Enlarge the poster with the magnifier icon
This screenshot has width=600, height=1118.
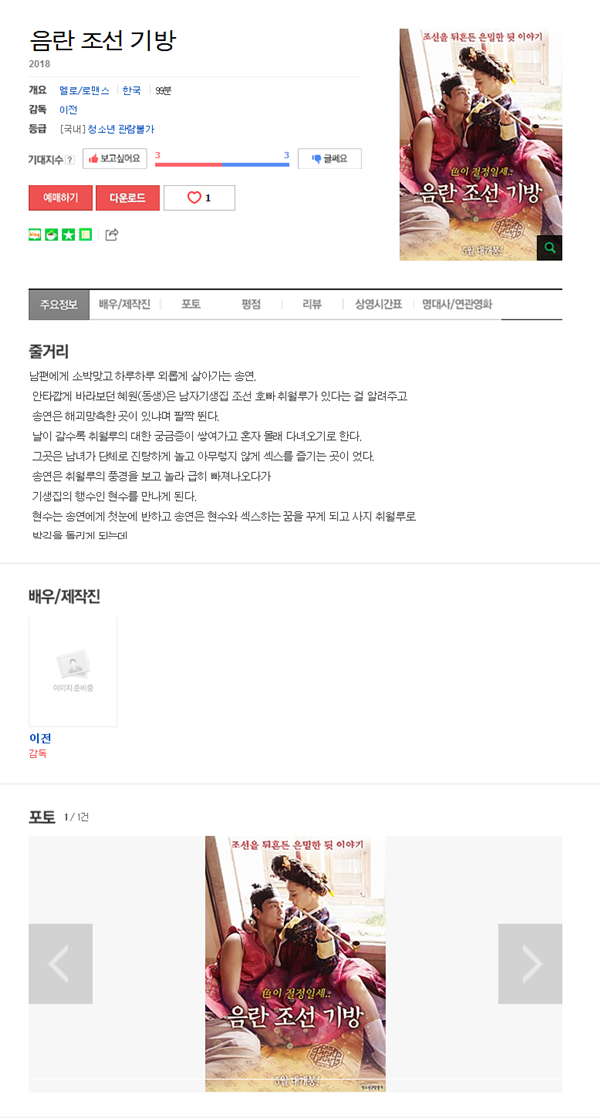(549, 248)
